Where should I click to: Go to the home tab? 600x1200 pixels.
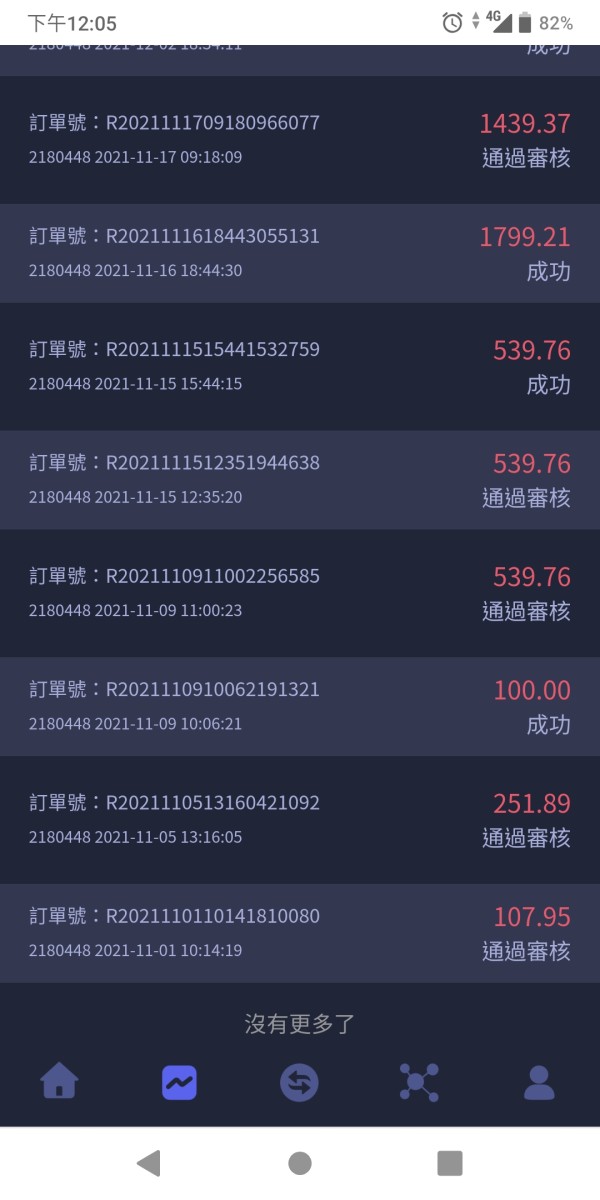60,1082
